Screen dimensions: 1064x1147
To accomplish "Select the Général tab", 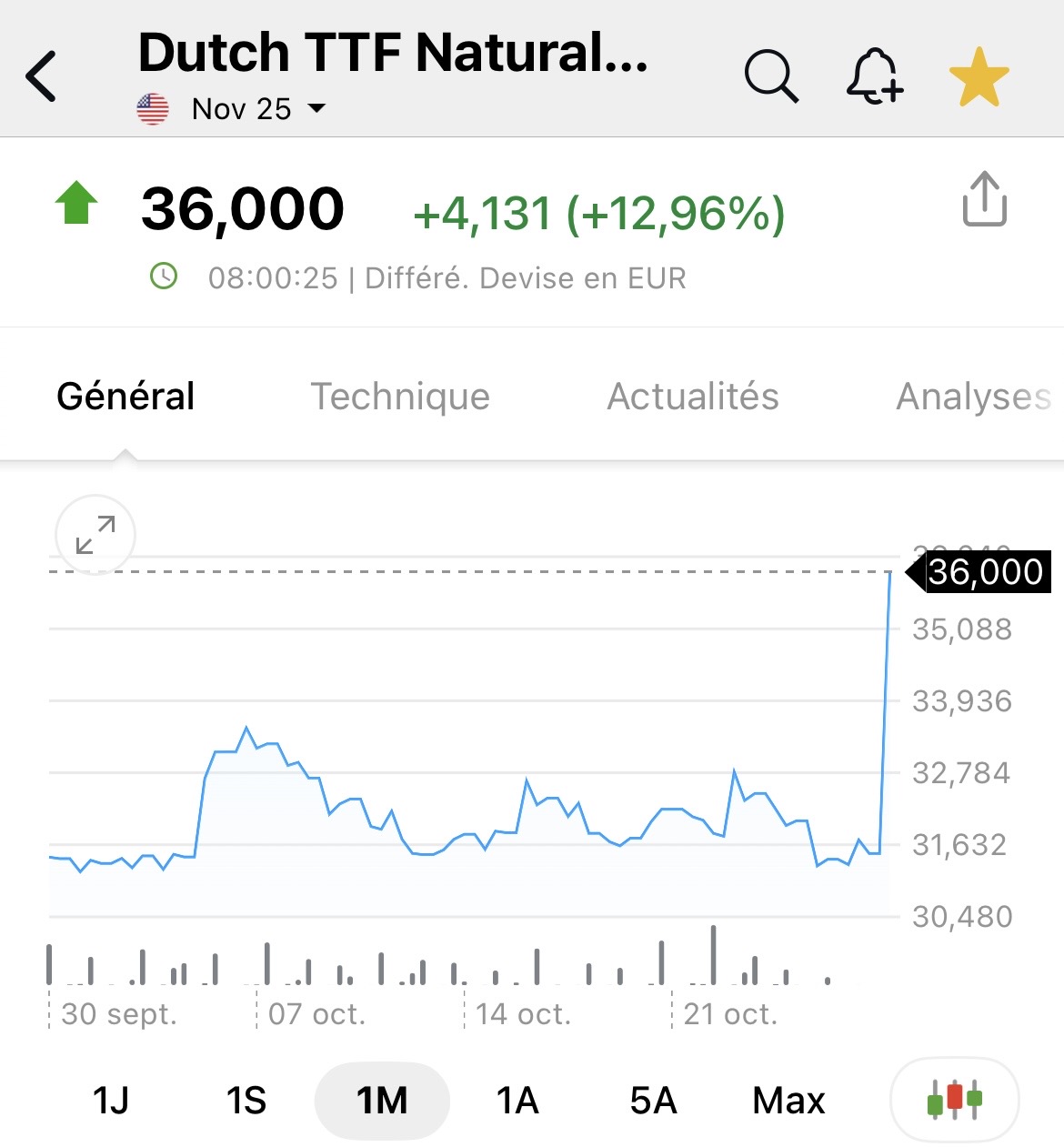I will 125,397.
